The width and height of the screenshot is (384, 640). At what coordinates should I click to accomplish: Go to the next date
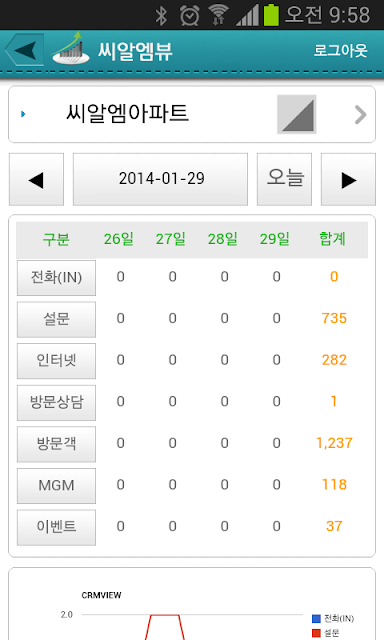pos(348,179)
